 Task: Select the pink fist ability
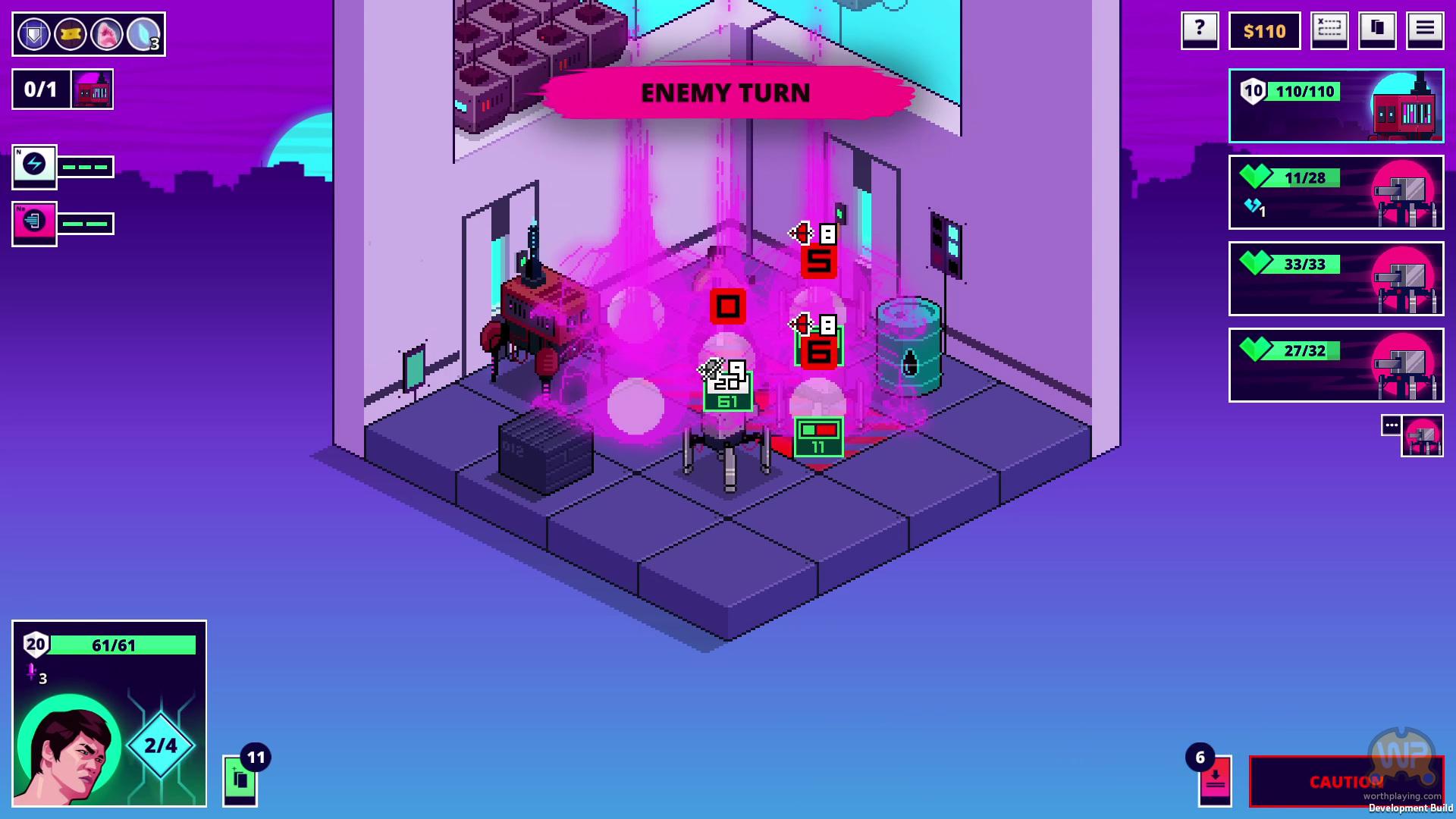point(34,223)
